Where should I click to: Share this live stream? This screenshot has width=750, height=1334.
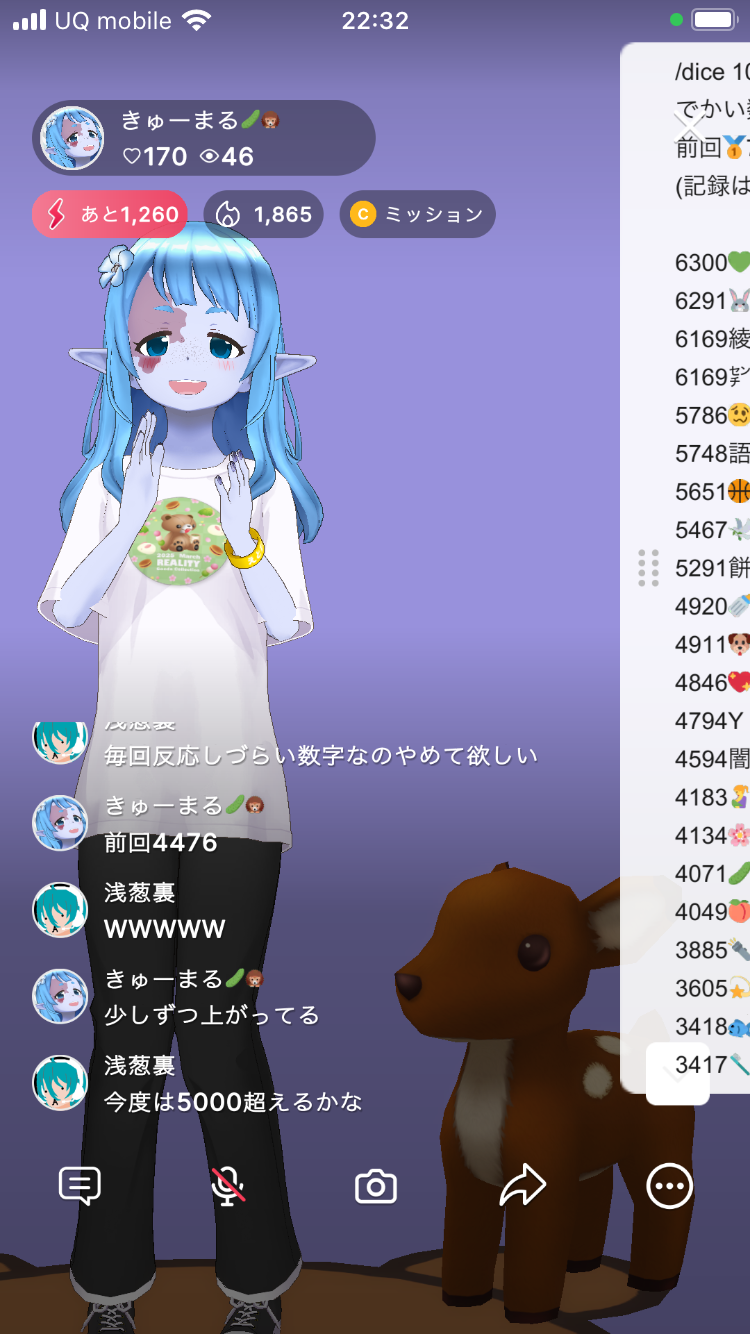tap(522, 1186)
